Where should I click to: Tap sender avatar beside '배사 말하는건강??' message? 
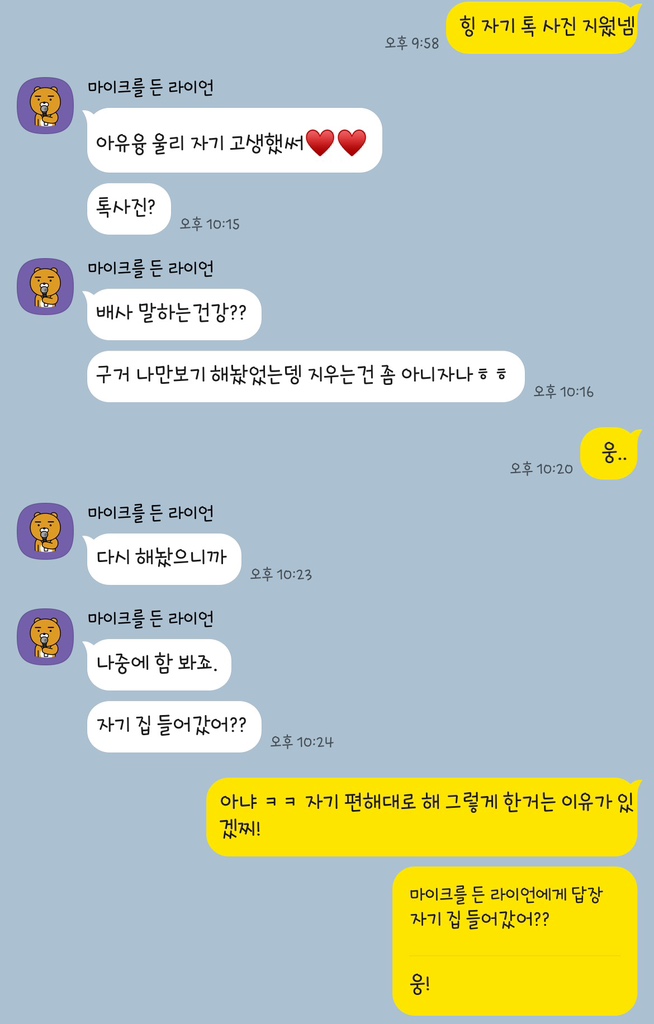pyautogui.click(x=45, y=286)
